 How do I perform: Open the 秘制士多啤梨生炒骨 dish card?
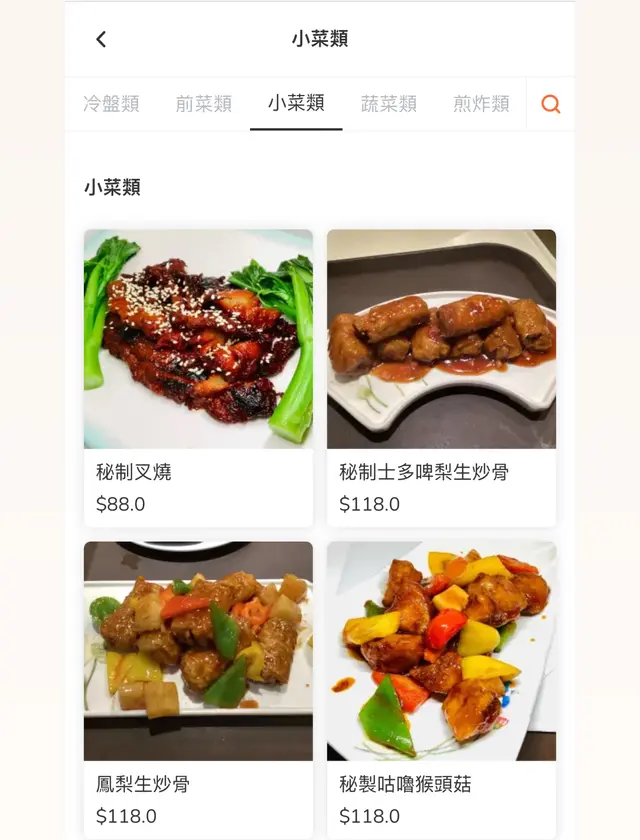point(441,378)
